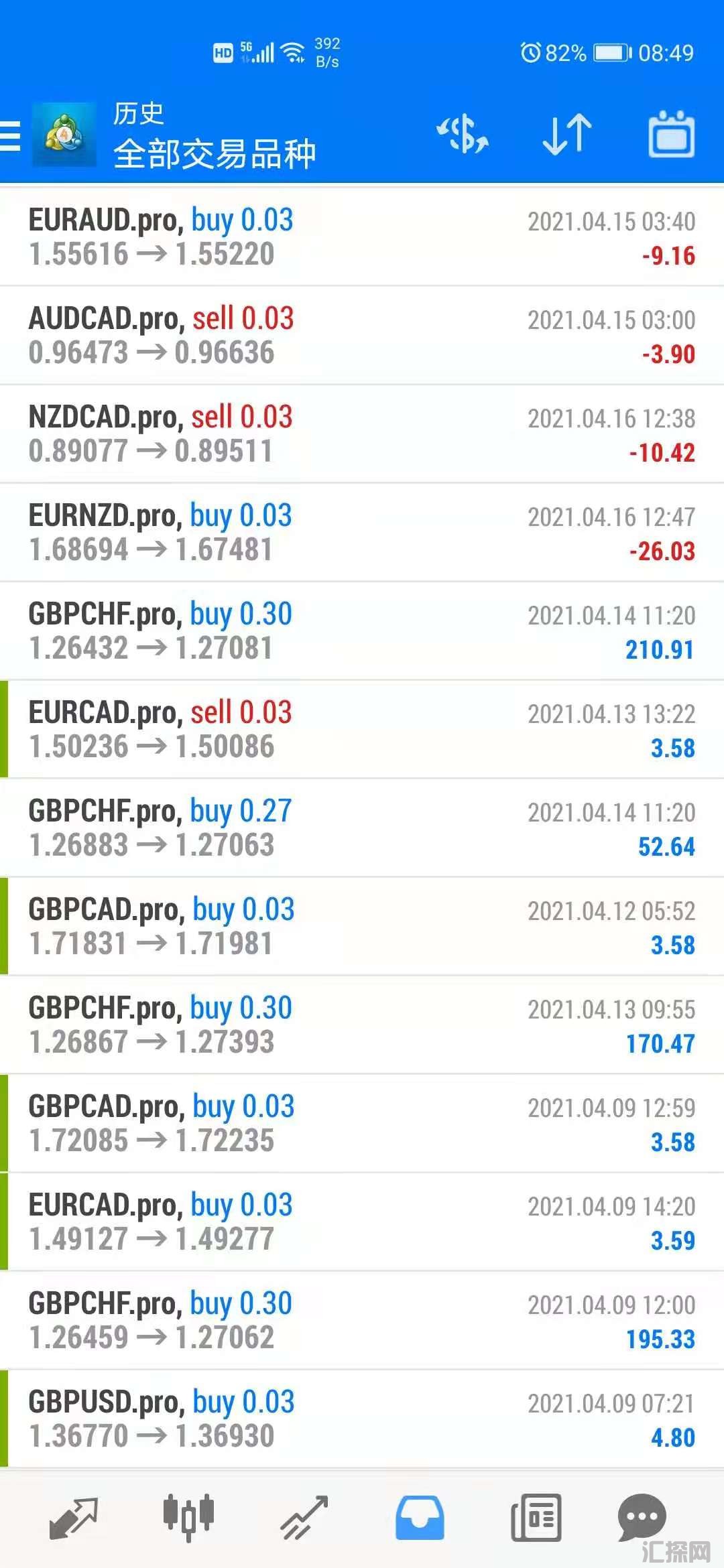Expand the EURAUD.pro buy 0.03 trade
The height and width of the screenshot is (1568, 724).
pyautogui.click(x=362, y=237)
